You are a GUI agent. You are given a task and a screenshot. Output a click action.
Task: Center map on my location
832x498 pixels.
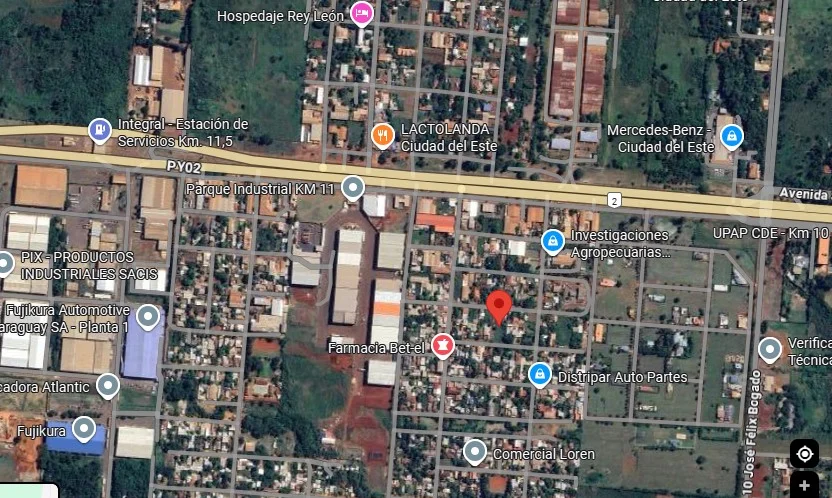pos(804,454)
